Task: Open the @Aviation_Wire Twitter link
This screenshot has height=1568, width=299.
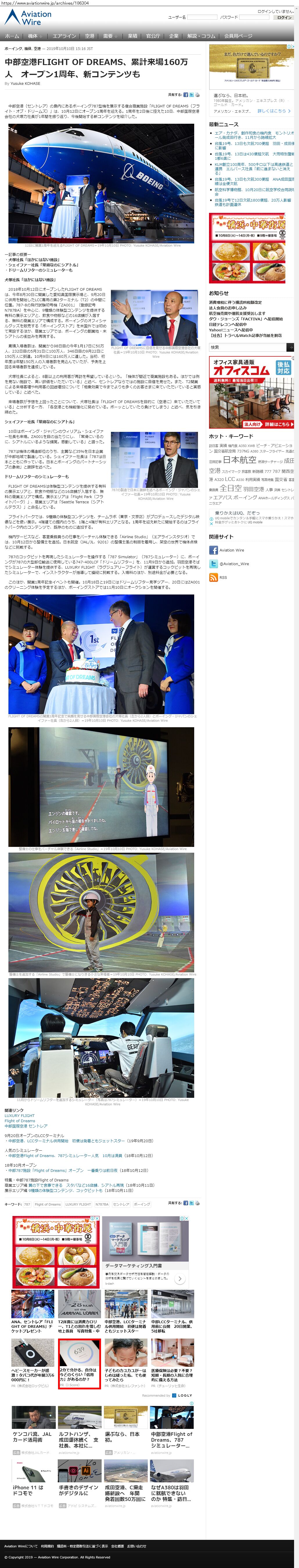Action: click(234, 564)
